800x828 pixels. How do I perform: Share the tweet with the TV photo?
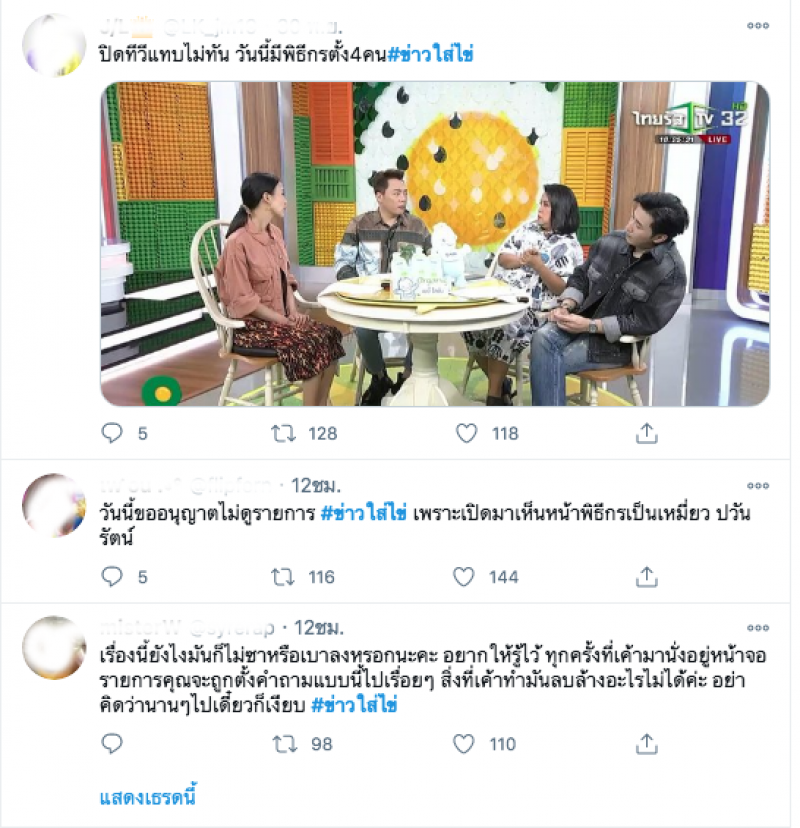click(x=647, y=433)
